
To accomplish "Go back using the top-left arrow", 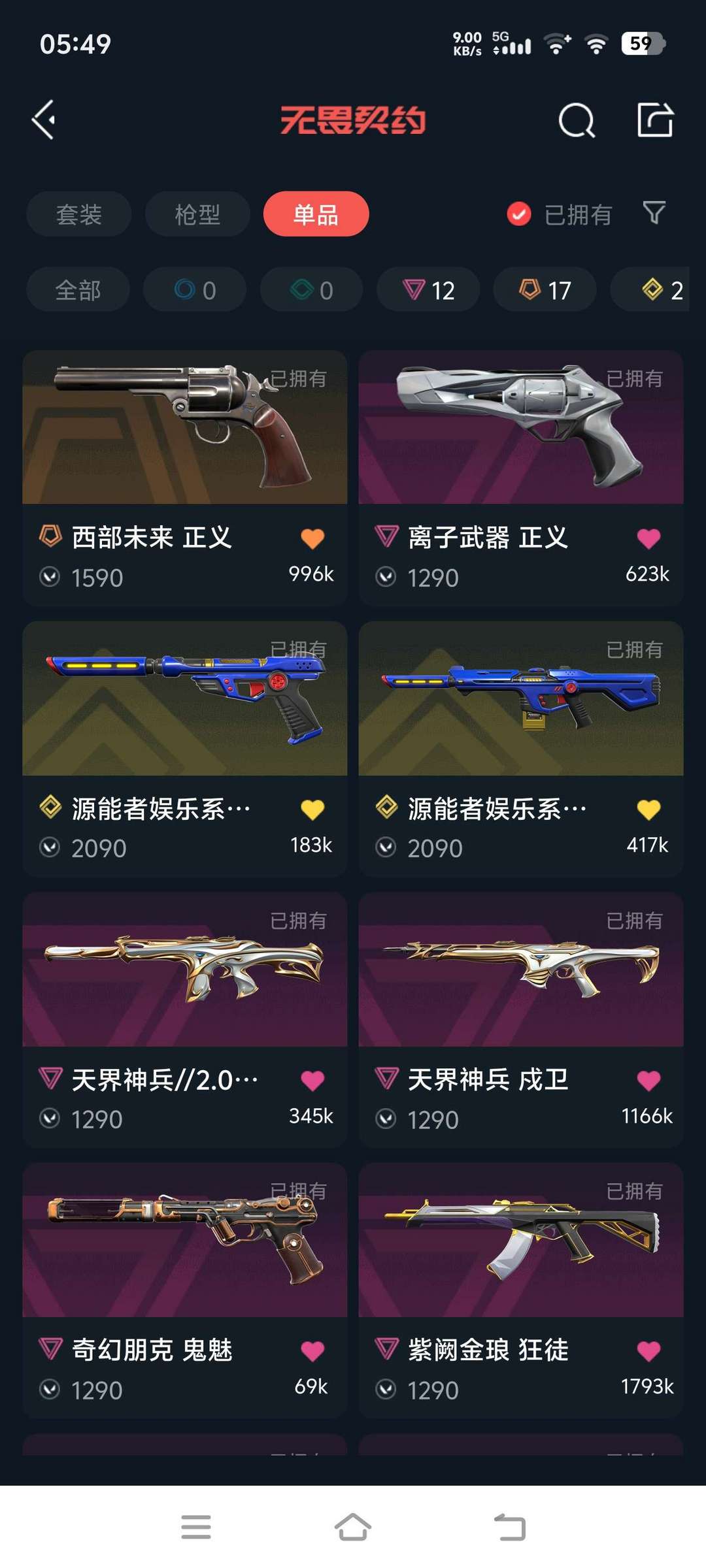I will click(44, 120).
